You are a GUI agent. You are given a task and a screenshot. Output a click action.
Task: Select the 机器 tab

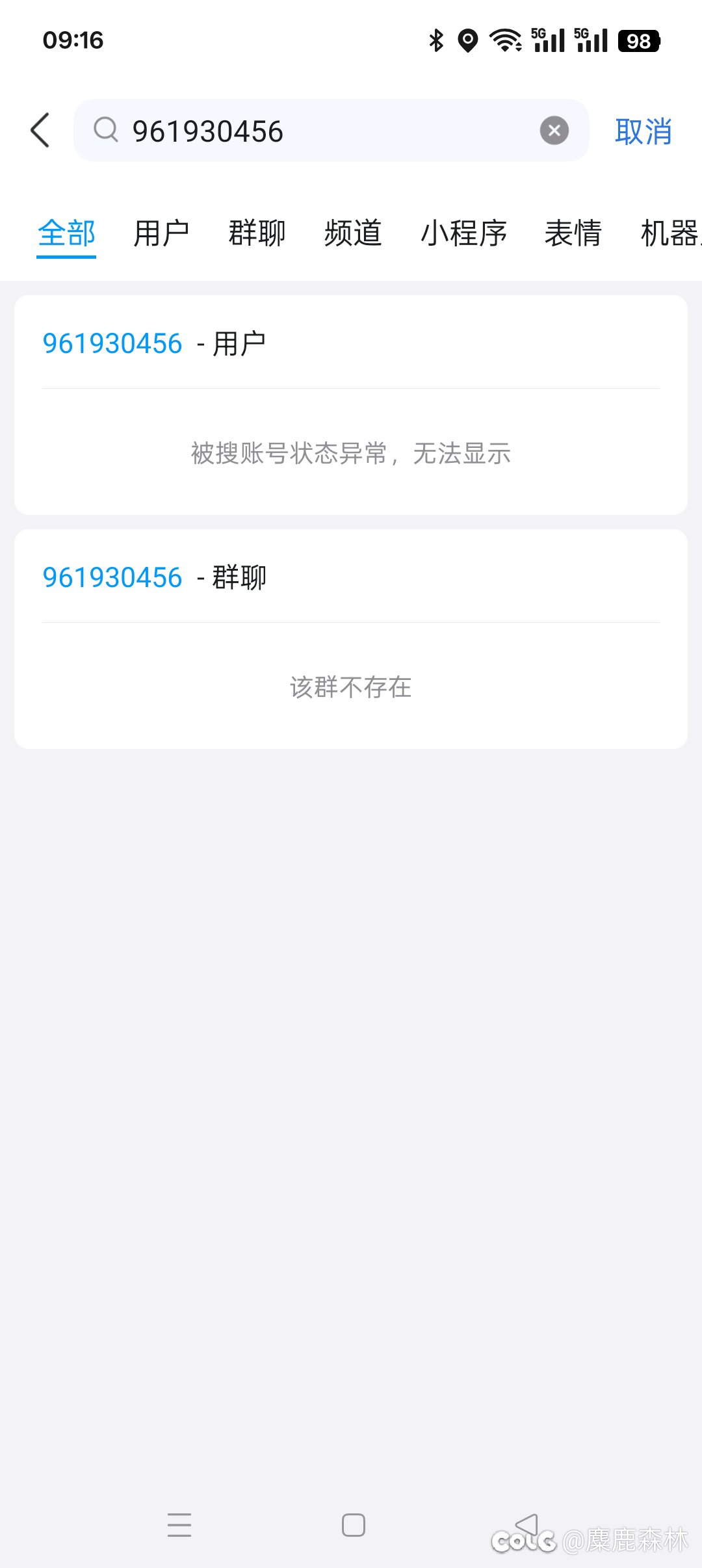coord(669,233)
